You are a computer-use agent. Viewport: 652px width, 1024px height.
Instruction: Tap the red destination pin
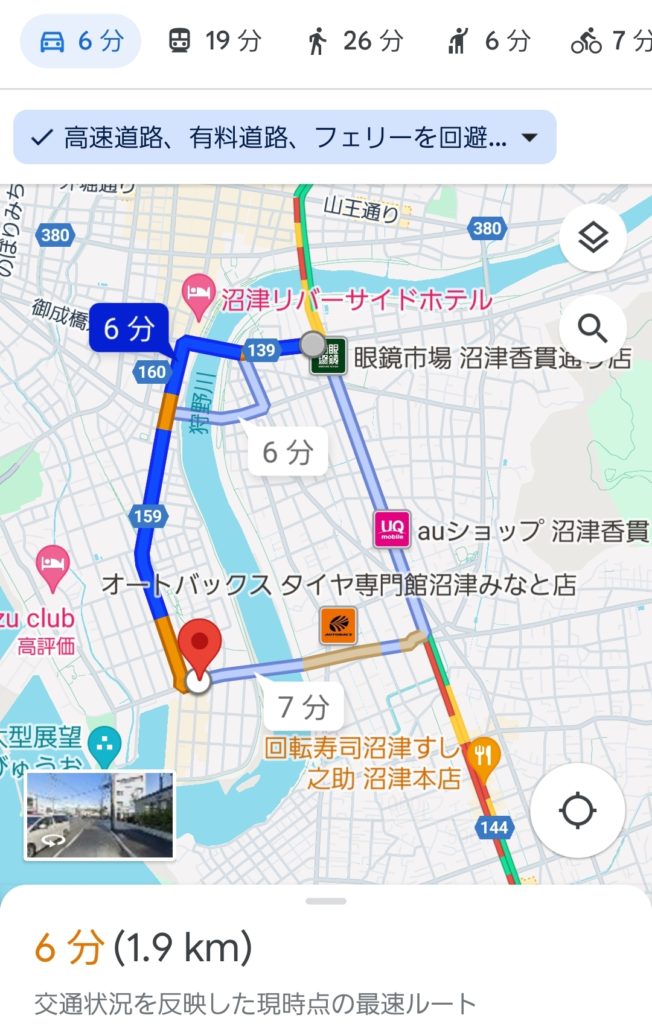(x=202, y=645)
